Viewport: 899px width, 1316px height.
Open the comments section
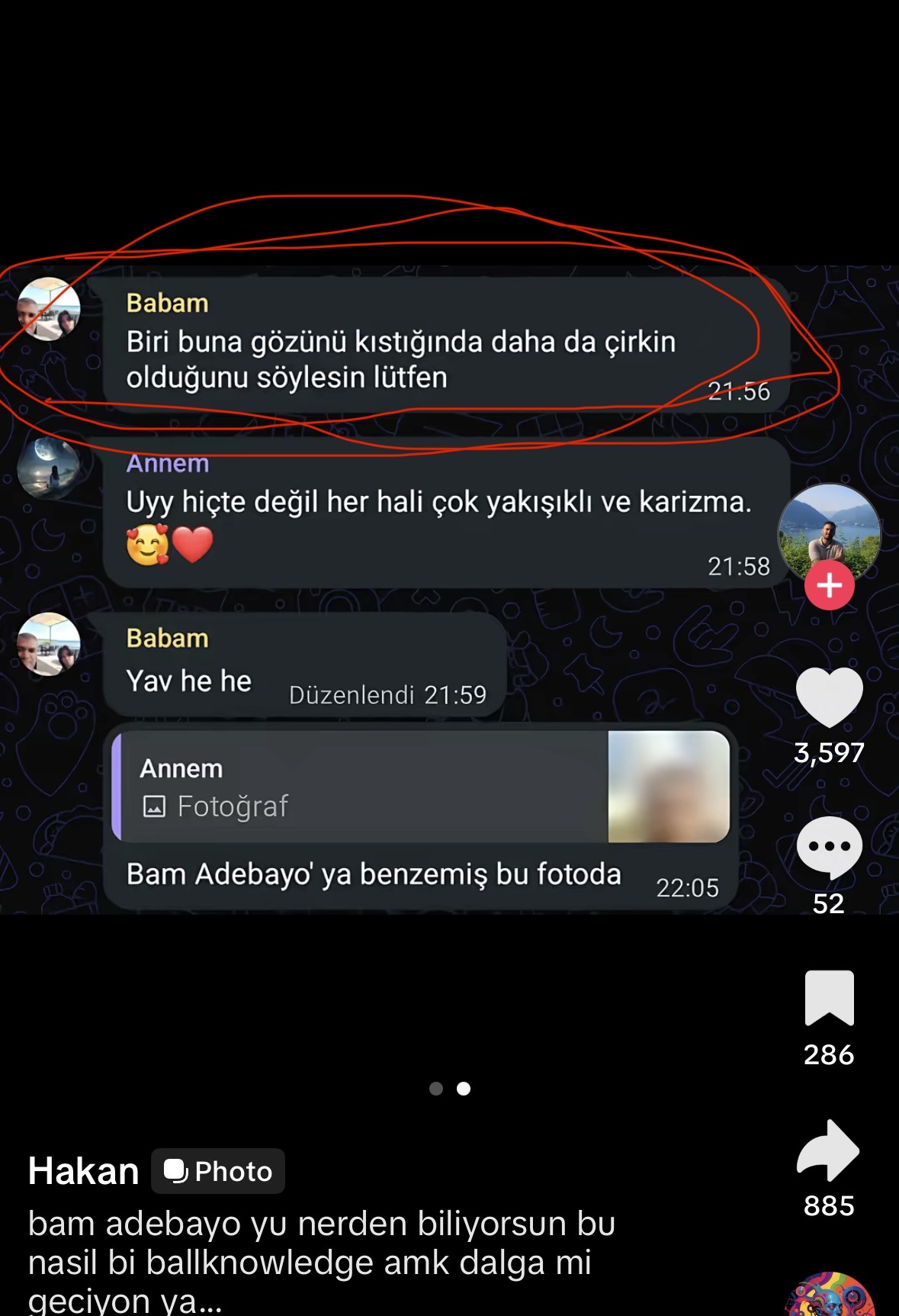point(829,848)
